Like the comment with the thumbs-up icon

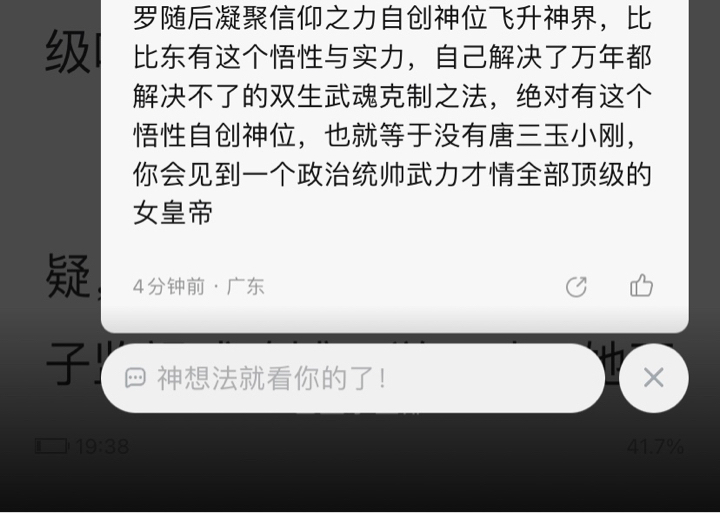click(x=641, y=285)
